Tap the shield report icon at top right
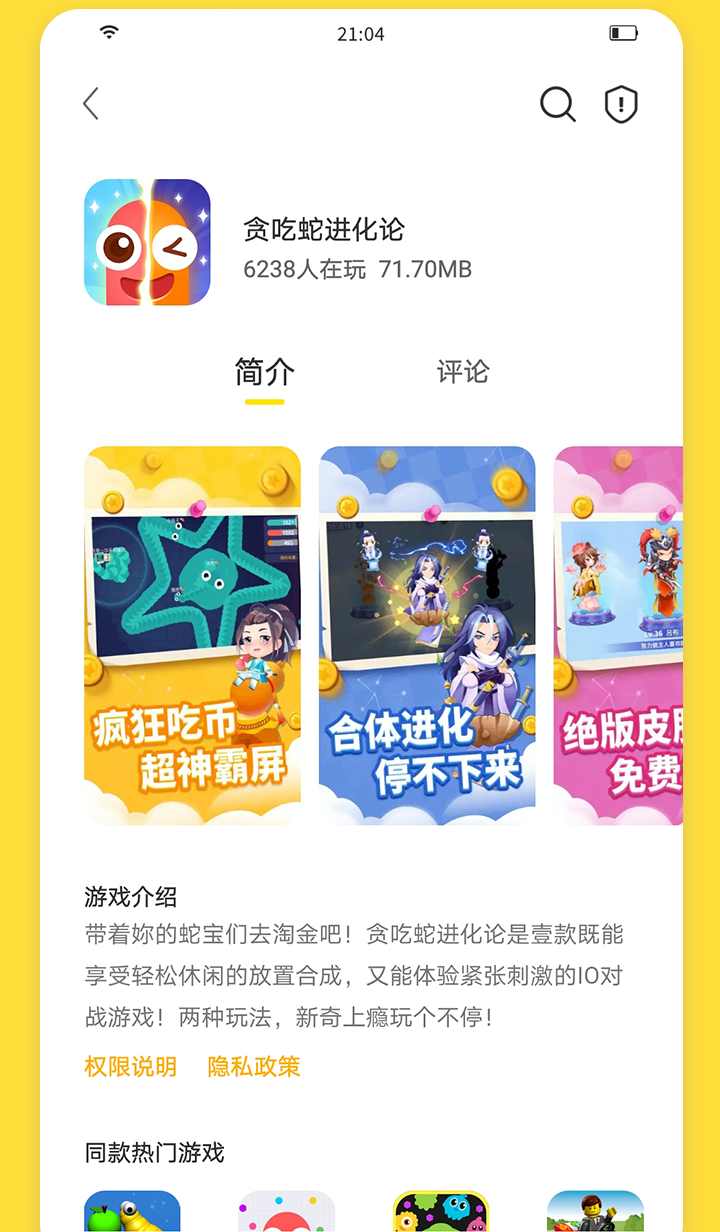Screen dimensions: 720x1232 click(621, 103)
